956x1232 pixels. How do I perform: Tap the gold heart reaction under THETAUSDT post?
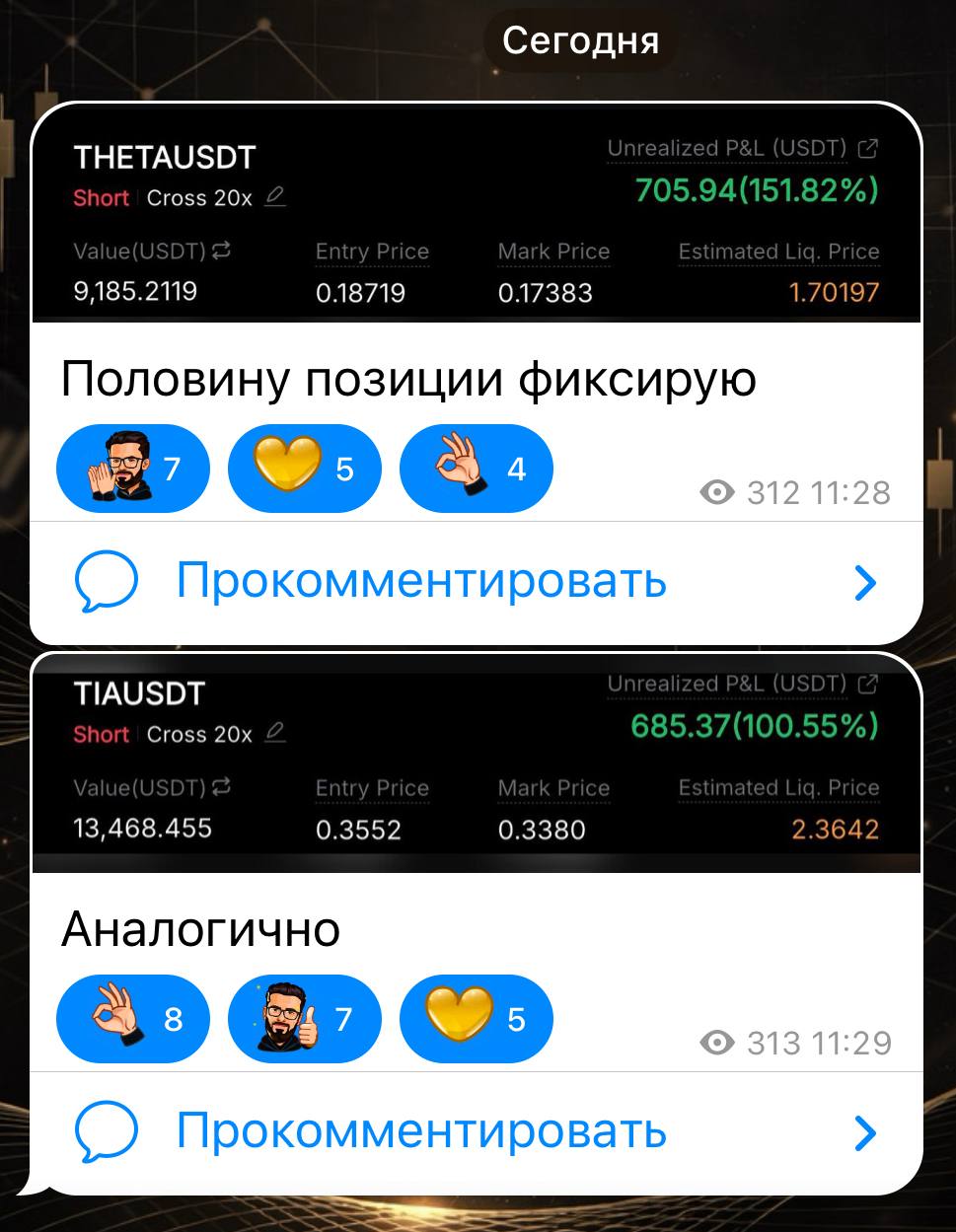304,469
